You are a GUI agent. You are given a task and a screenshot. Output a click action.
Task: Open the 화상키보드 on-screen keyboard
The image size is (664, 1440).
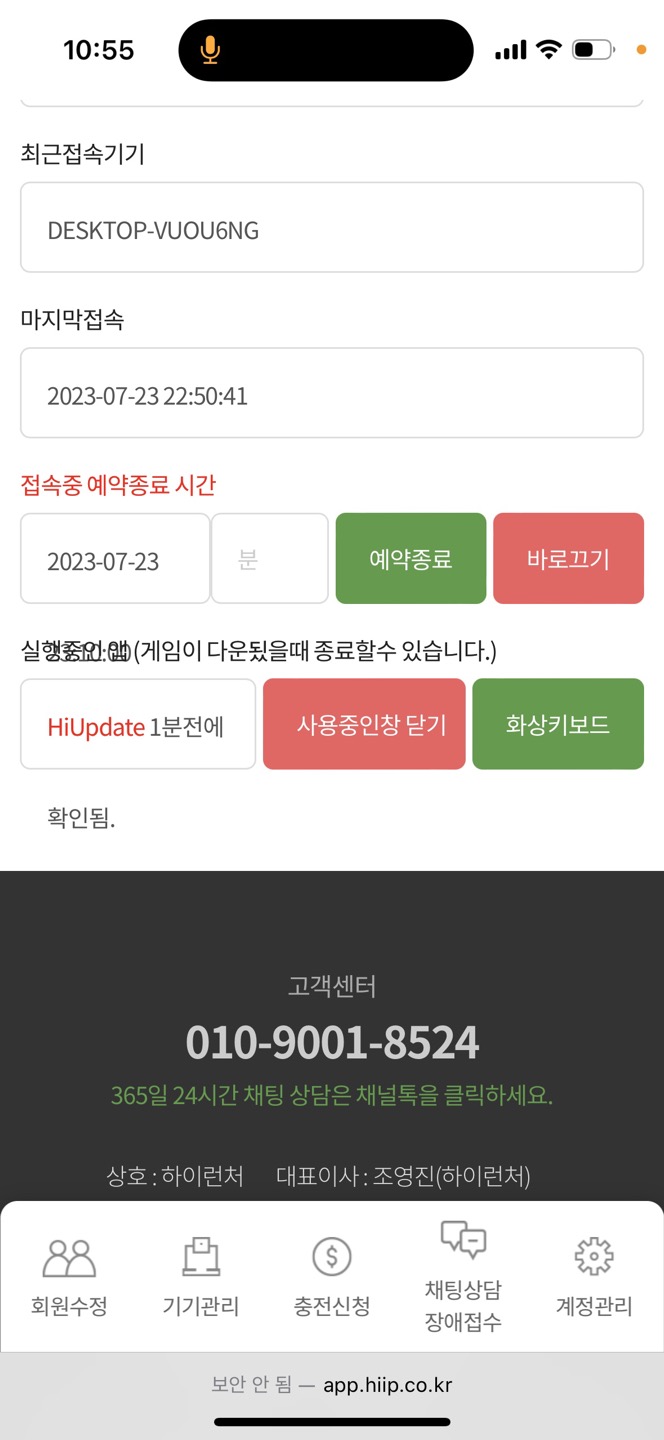click(557, 725)
